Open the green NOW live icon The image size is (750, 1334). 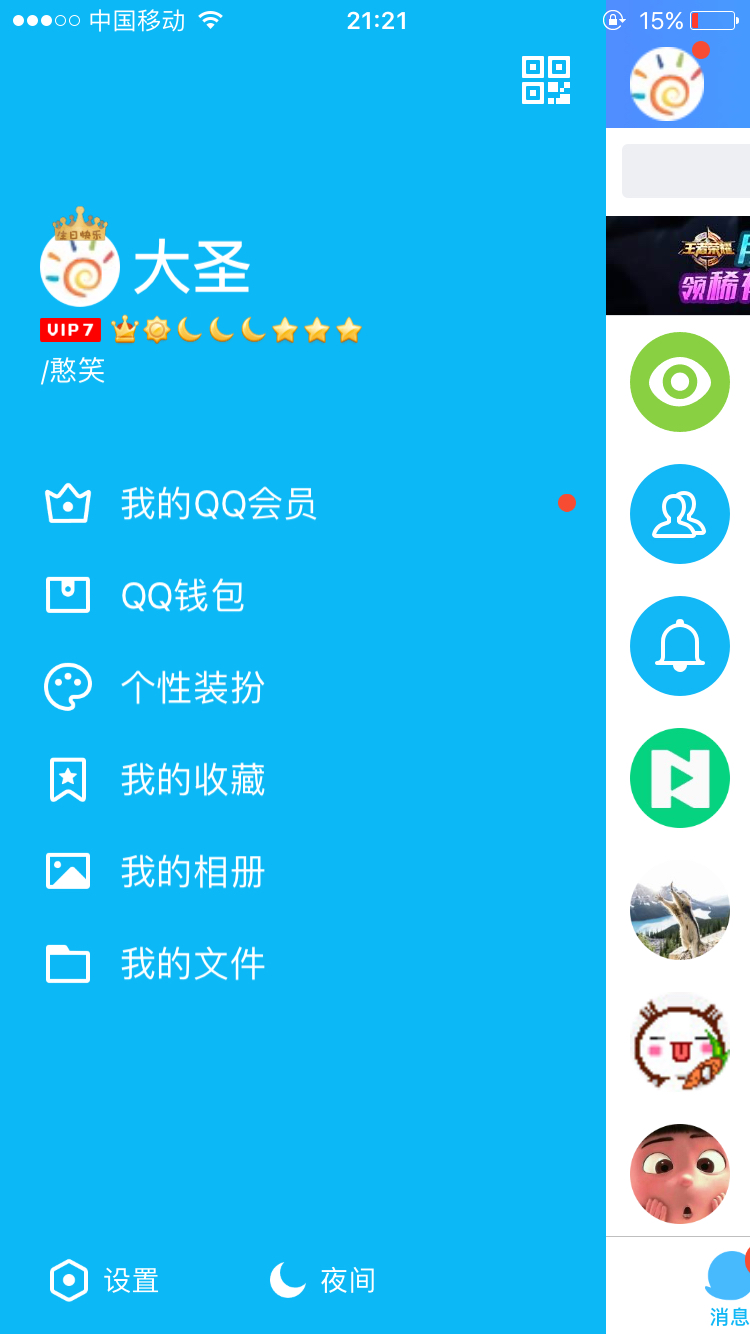[680, 777]
